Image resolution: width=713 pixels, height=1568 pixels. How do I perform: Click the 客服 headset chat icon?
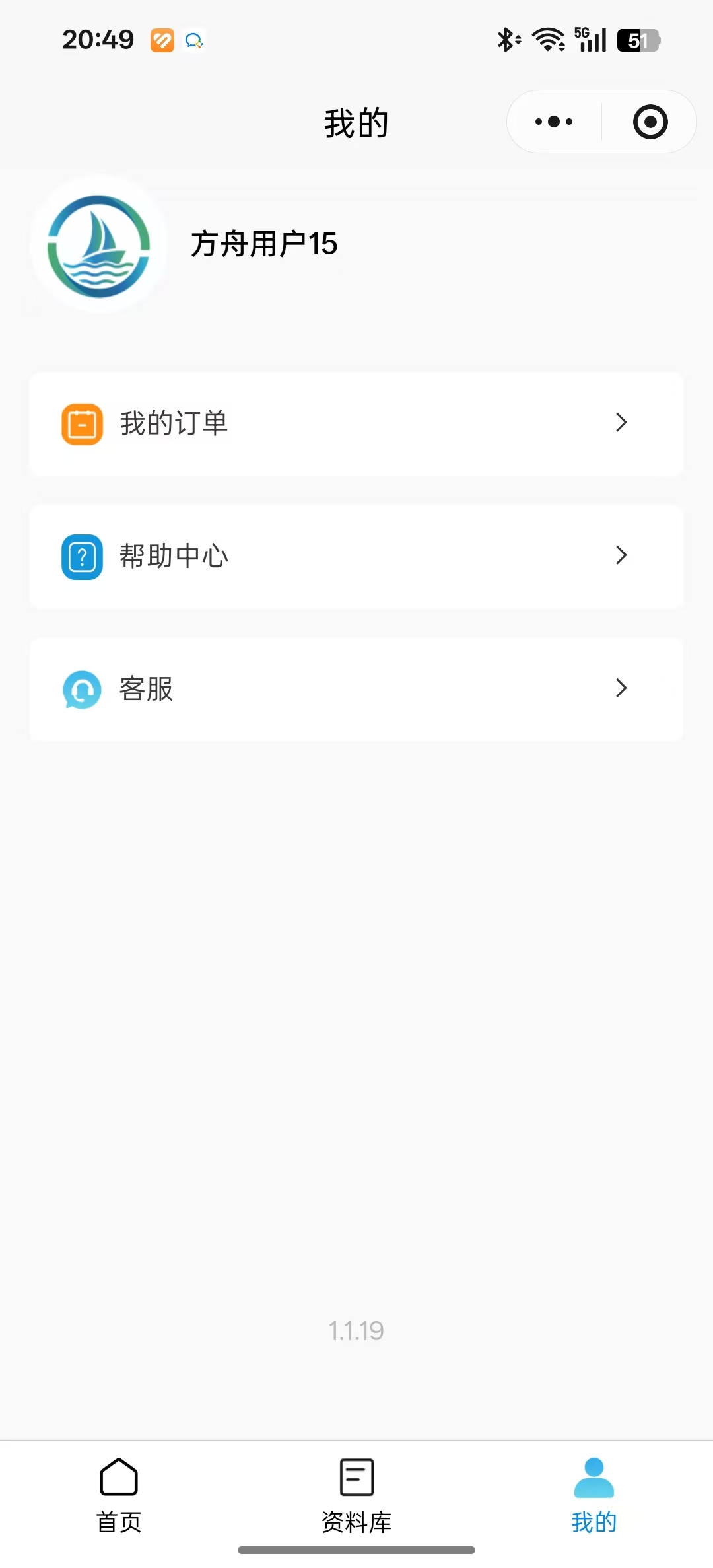(81, 690)
